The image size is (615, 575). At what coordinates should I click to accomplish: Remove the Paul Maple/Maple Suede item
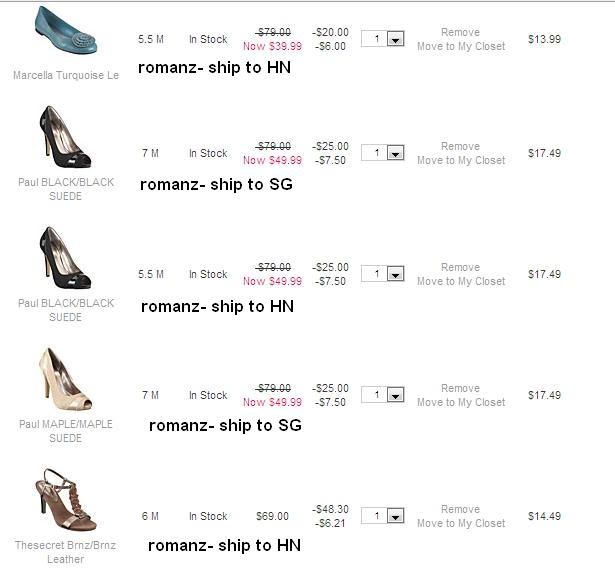(460, 388)
